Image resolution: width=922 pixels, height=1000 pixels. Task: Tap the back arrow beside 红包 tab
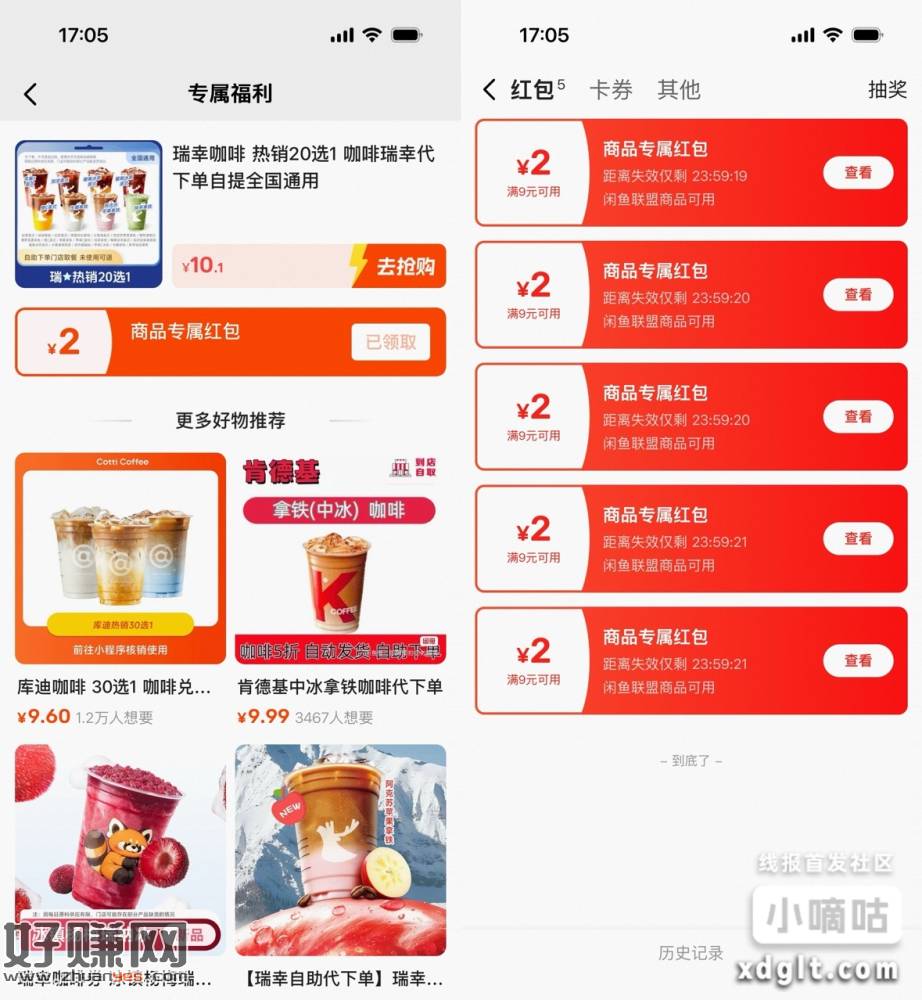(x=489, y=89)
